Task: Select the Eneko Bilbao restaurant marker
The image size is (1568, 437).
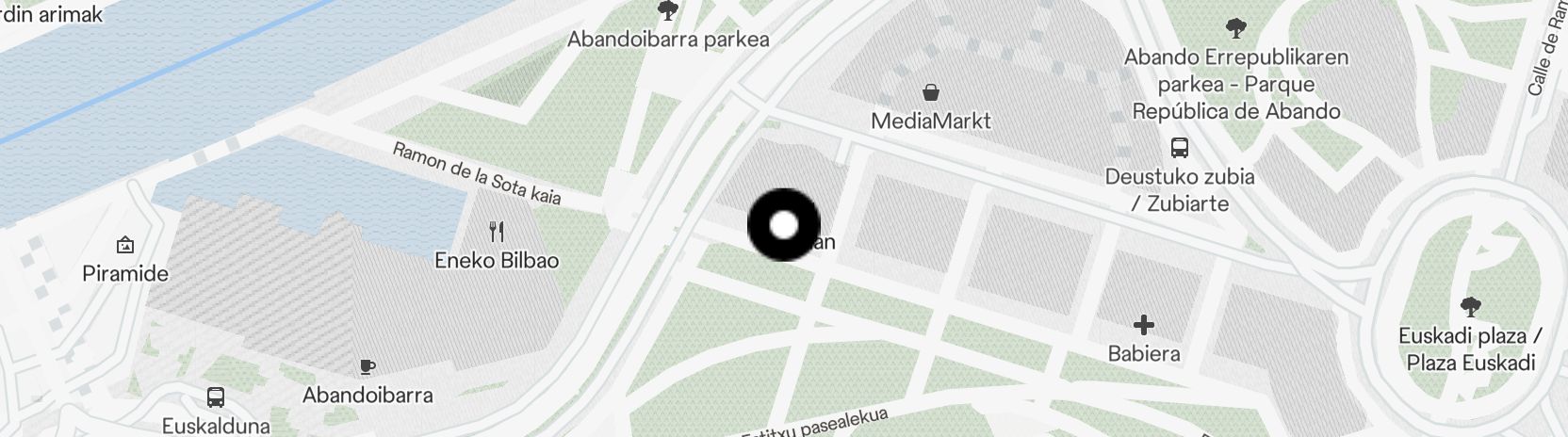Action: tap(497, 232)
